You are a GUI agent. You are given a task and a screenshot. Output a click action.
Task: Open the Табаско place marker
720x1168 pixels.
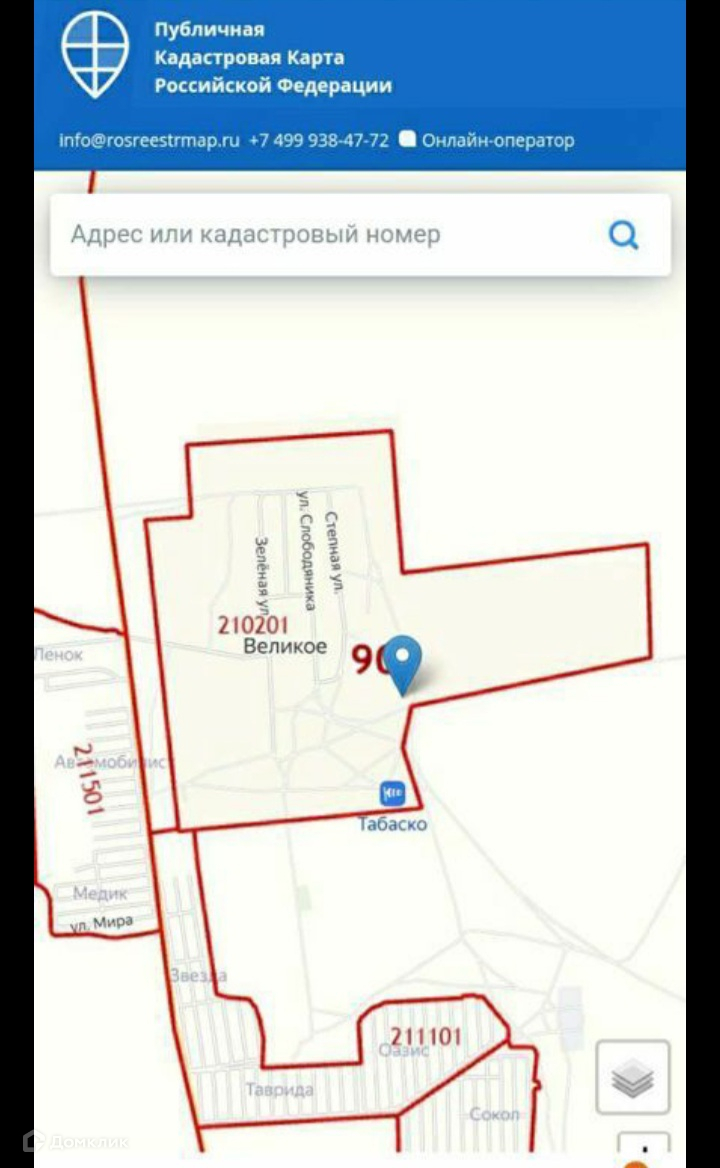tap(393, 794)
